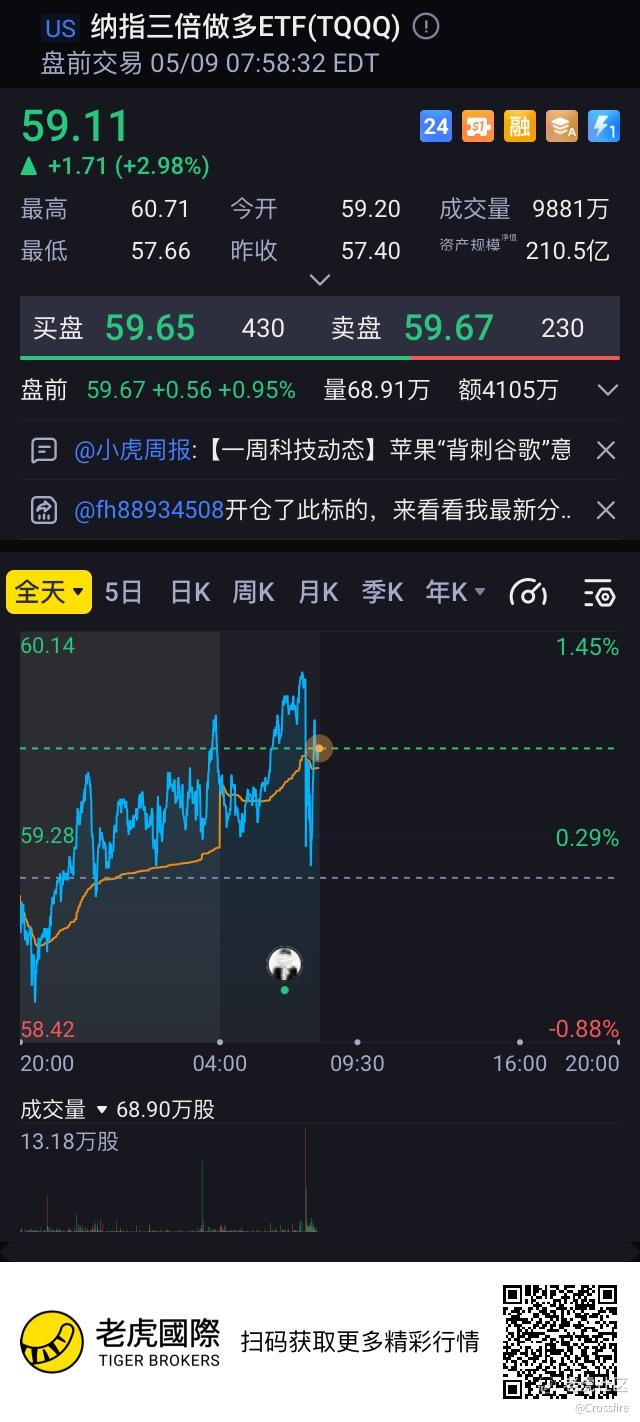Tap the 融 margin badge
The image size is (640, 1422).
[x=520, y=126]
